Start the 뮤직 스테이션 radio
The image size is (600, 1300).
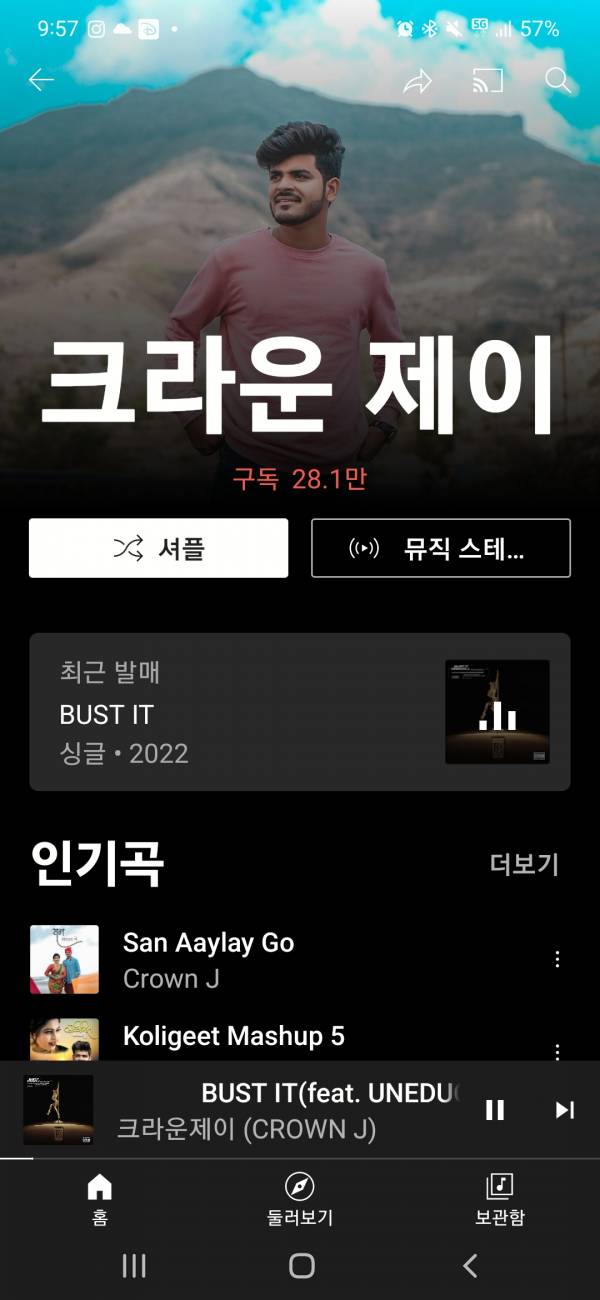coord(441,548)
